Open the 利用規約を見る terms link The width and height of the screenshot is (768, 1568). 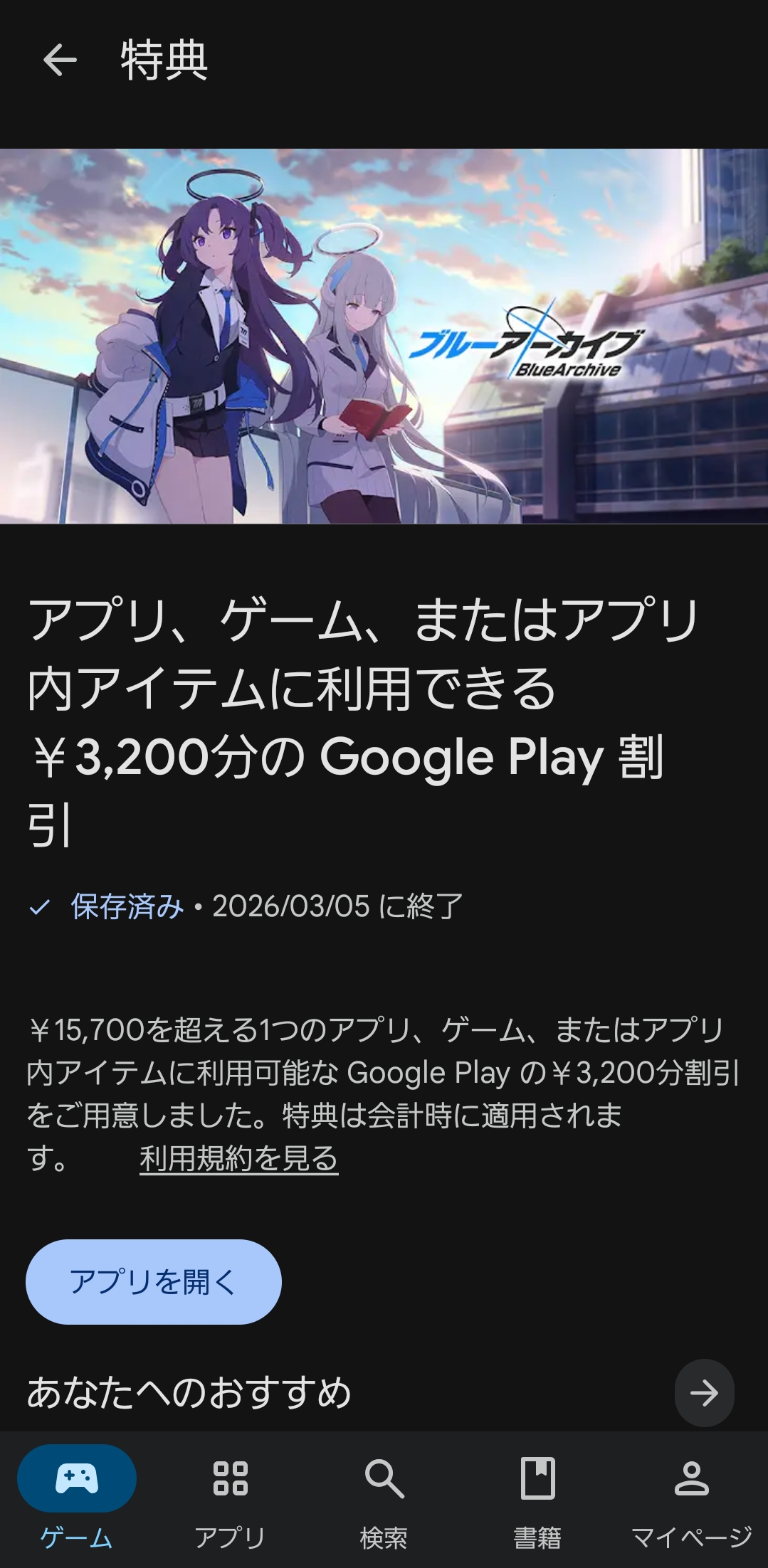pos(238,1159)
